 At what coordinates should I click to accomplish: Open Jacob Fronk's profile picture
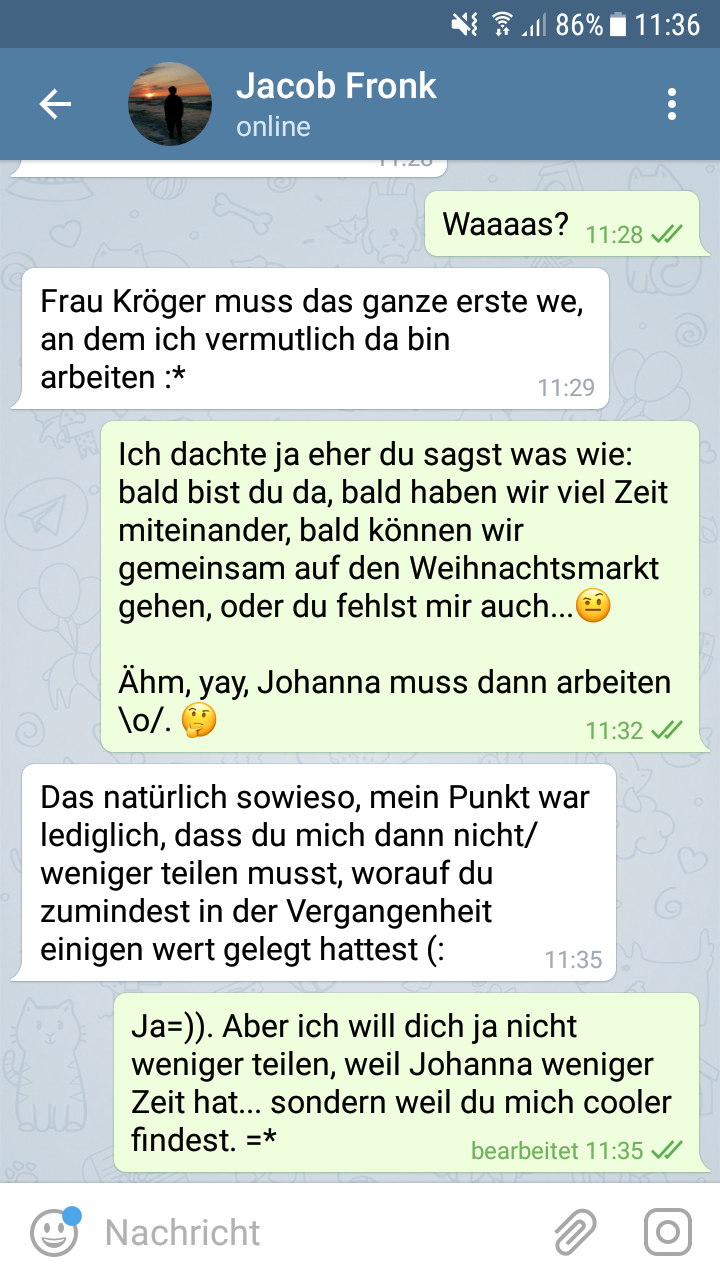(x=170, y=104)
